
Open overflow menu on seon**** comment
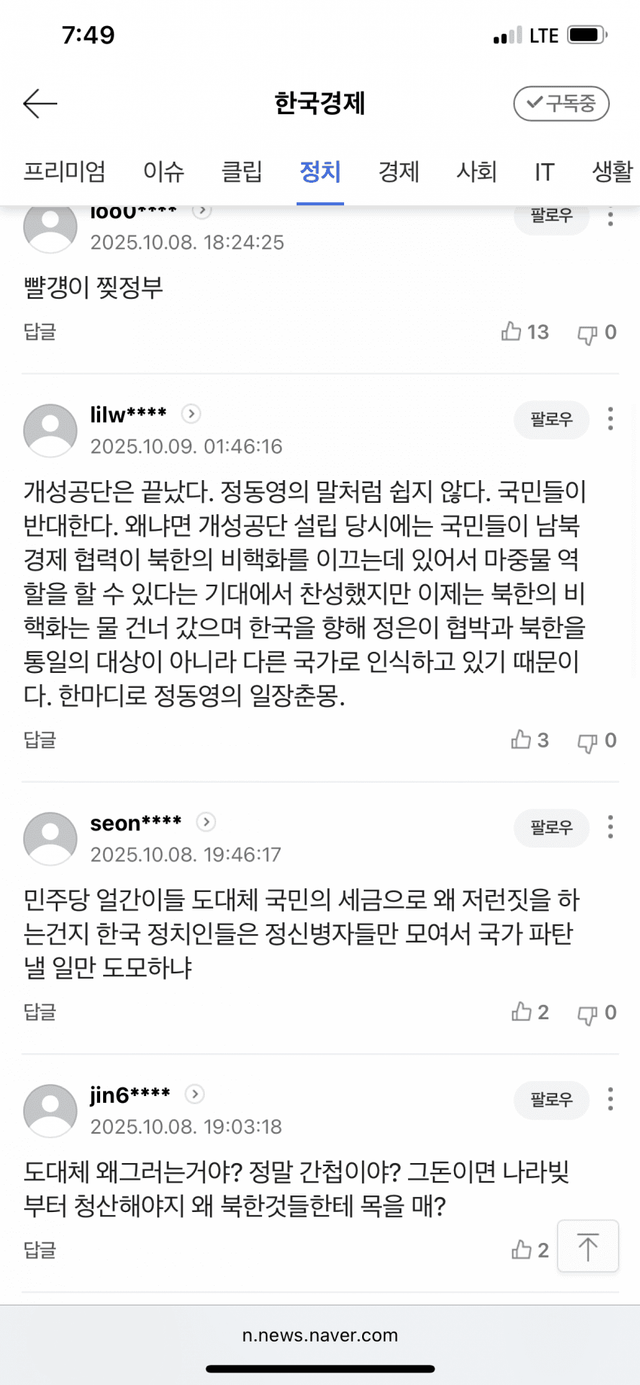pyautogui.click(x=610, y=827)
